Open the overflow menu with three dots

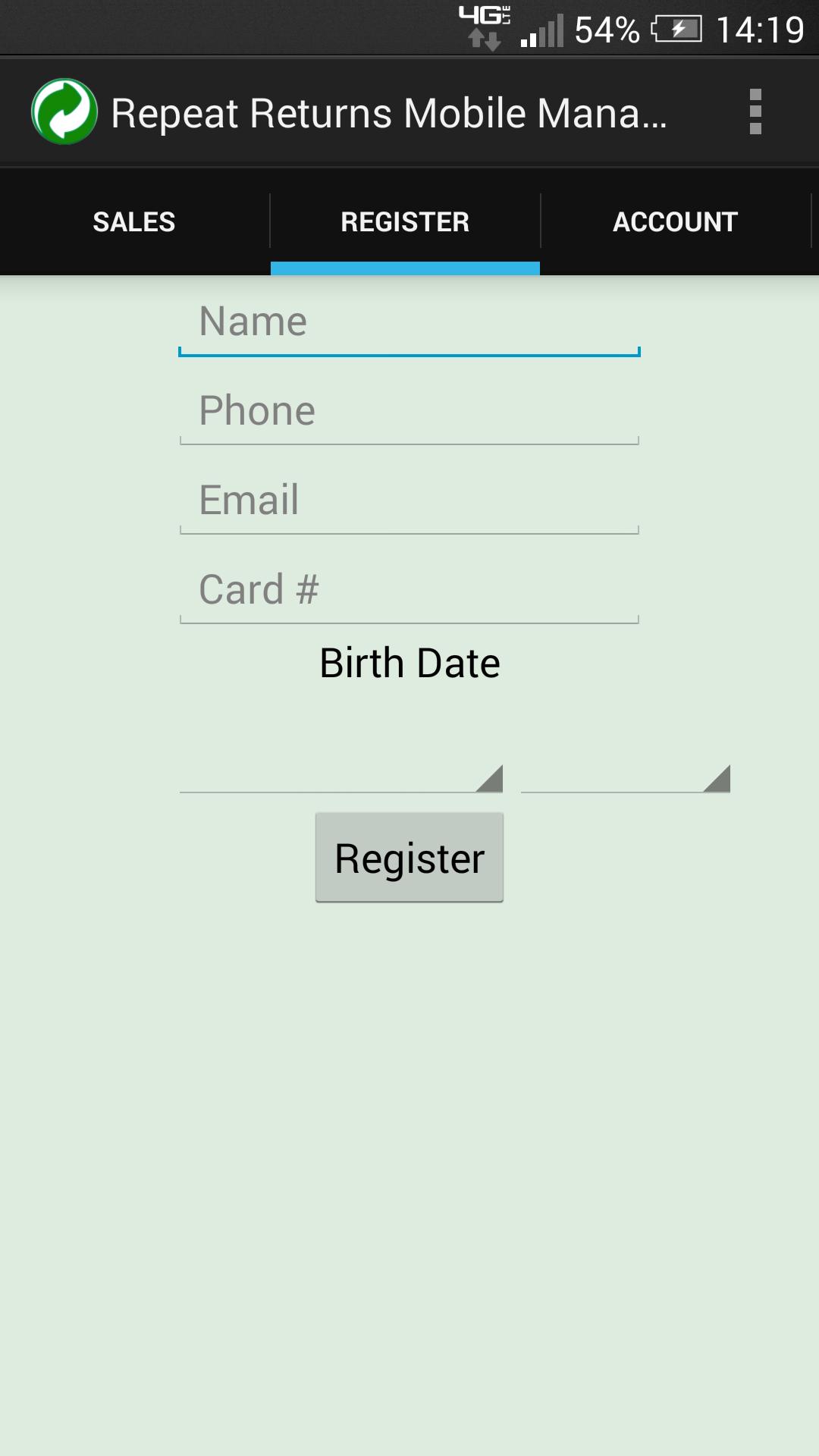tap(755, 111)
